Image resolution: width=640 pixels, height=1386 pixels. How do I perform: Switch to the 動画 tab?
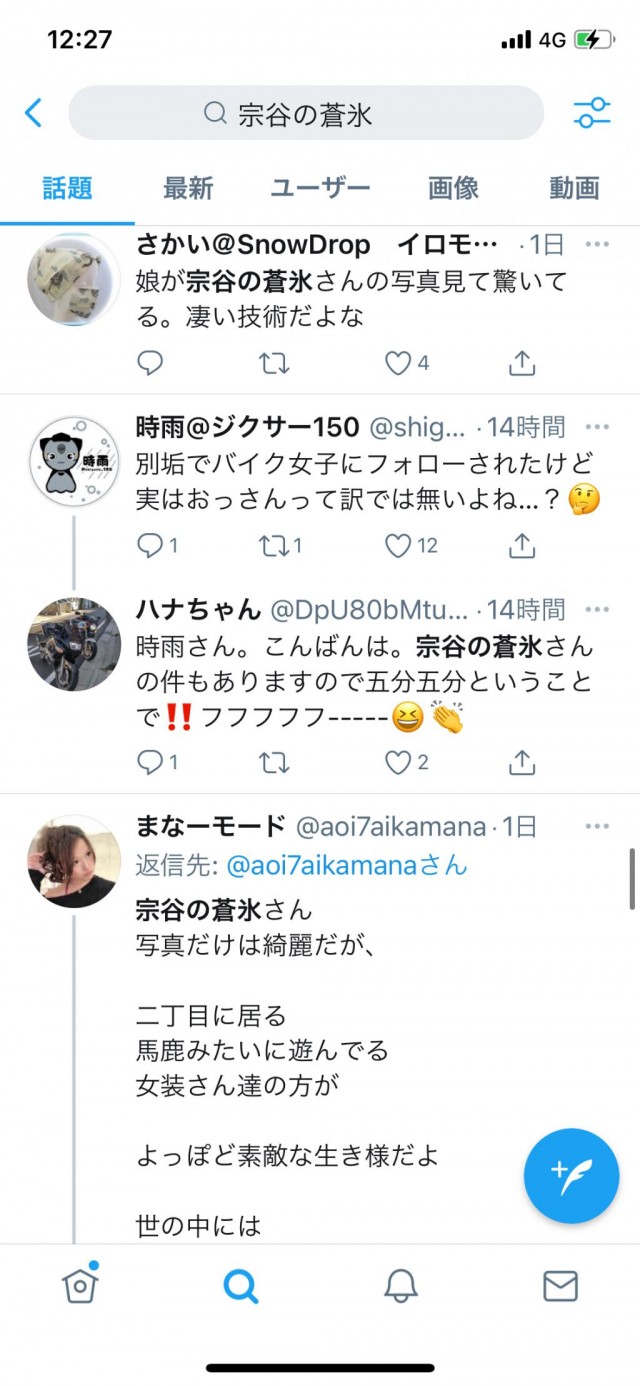[x=574, y=187]
